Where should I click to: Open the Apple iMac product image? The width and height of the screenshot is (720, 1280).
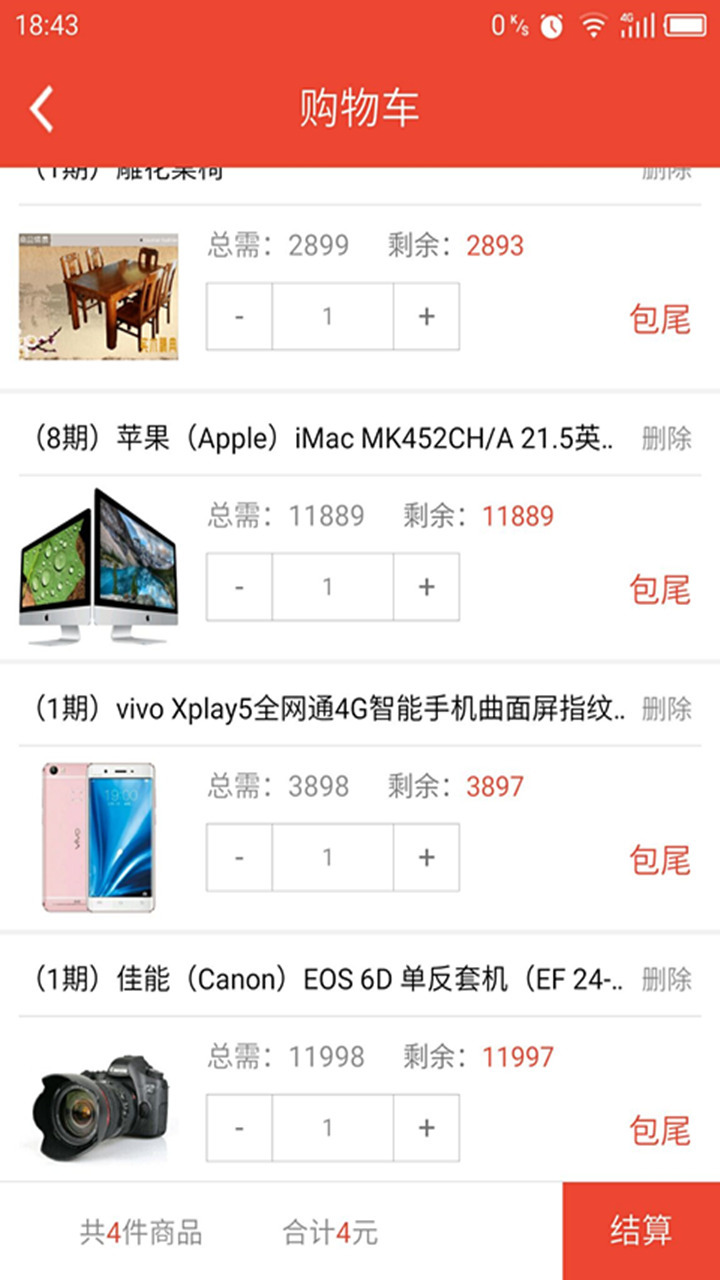click(98, 567)
